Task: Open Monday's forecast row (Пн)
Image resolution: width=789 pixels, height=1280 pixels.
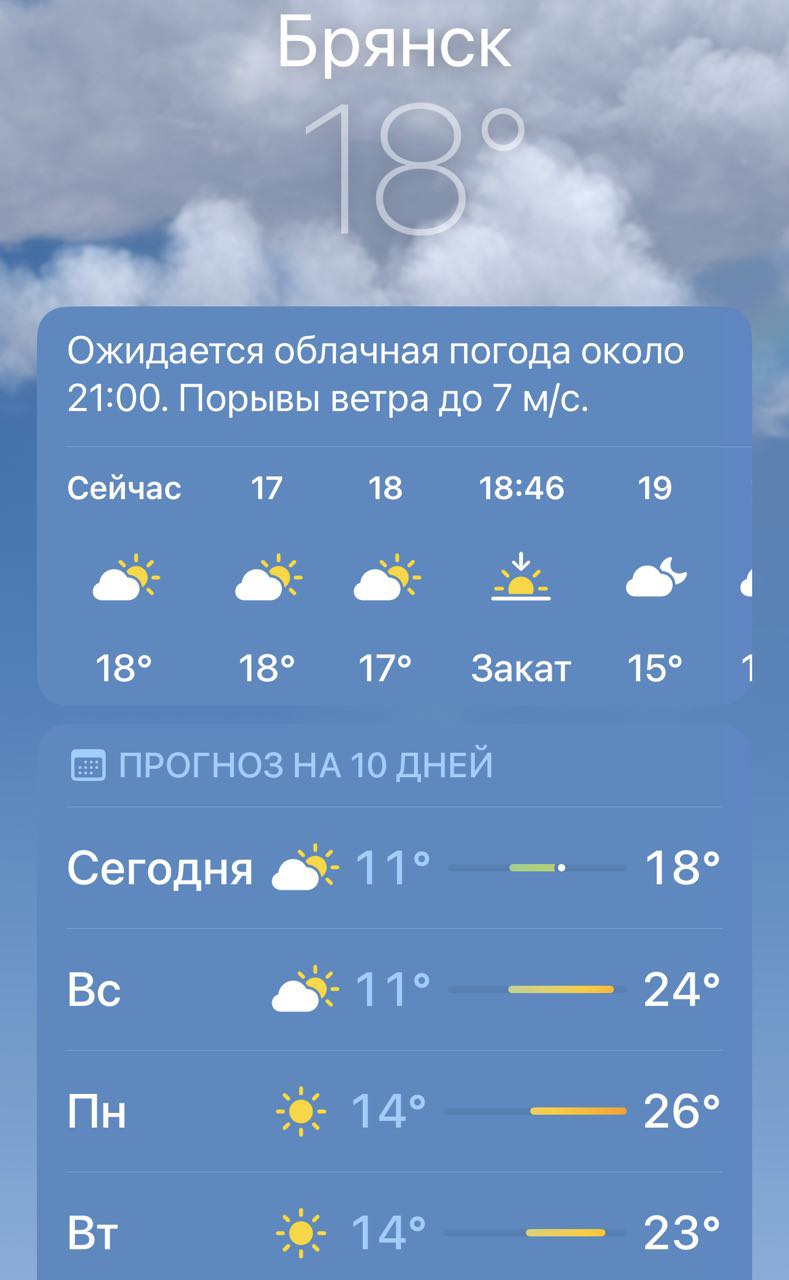Action: (x=394, y=1111)
